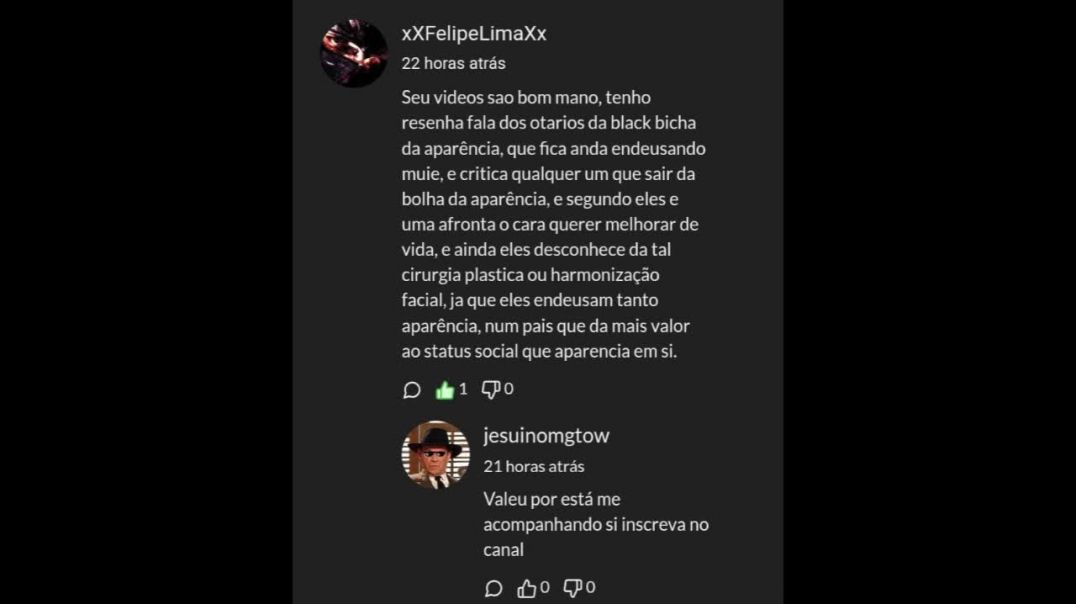1076x604 pixels.
Task: Open the reply icon under jesuinomgtow's comment
Action: [493, 588]
